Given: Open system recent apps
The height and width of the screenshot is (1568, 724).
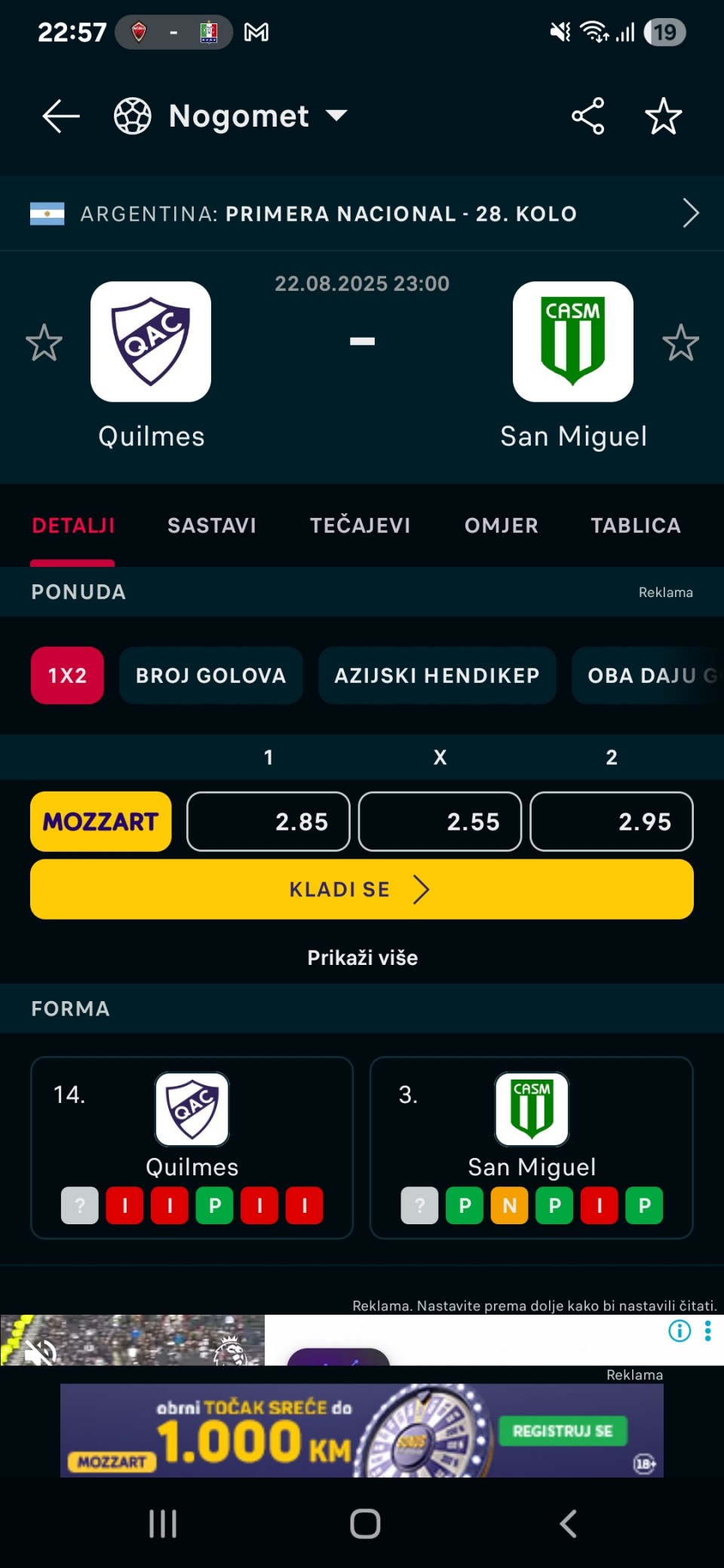Looking at the screenshot, I should tap(162, 1524).
